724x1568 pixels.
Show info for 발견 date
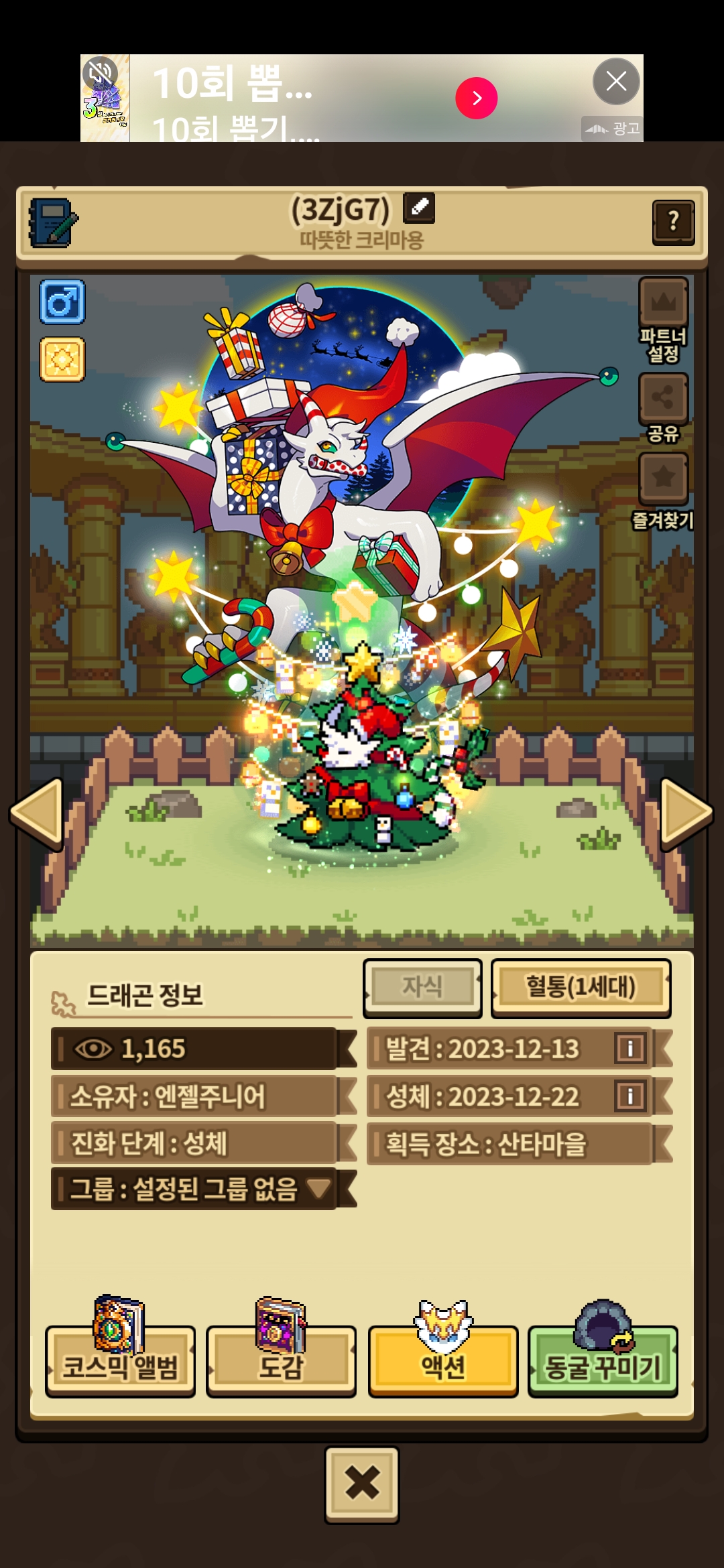pos(630,1049)
